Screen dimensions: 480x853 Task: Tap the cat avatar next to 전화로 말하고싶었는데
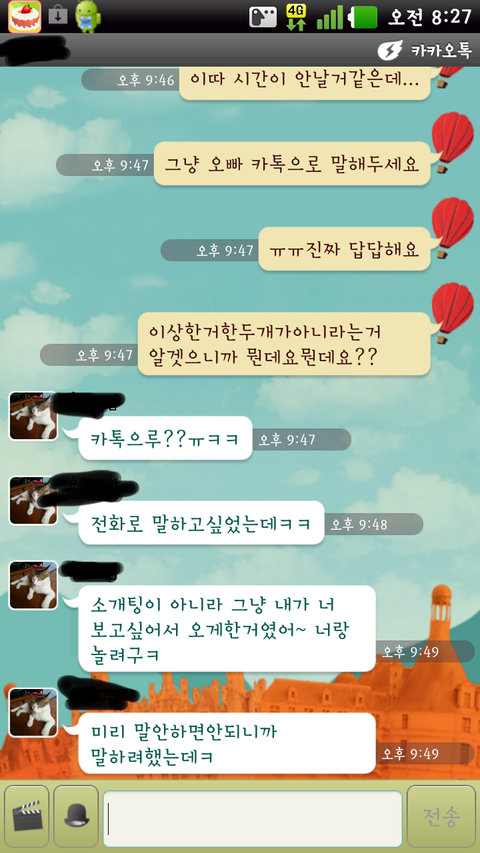click(33, 500)
